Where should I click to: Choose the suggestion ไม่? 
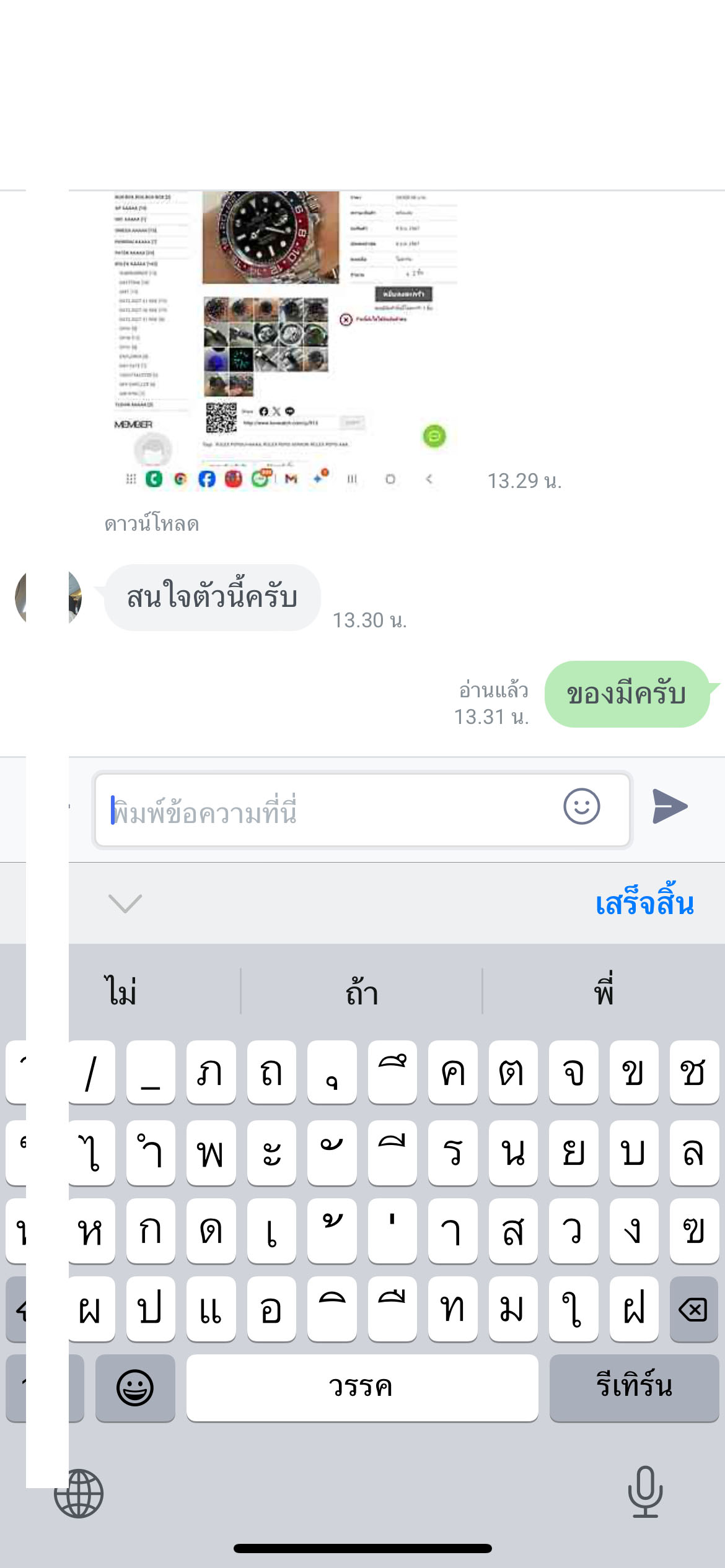121,991
